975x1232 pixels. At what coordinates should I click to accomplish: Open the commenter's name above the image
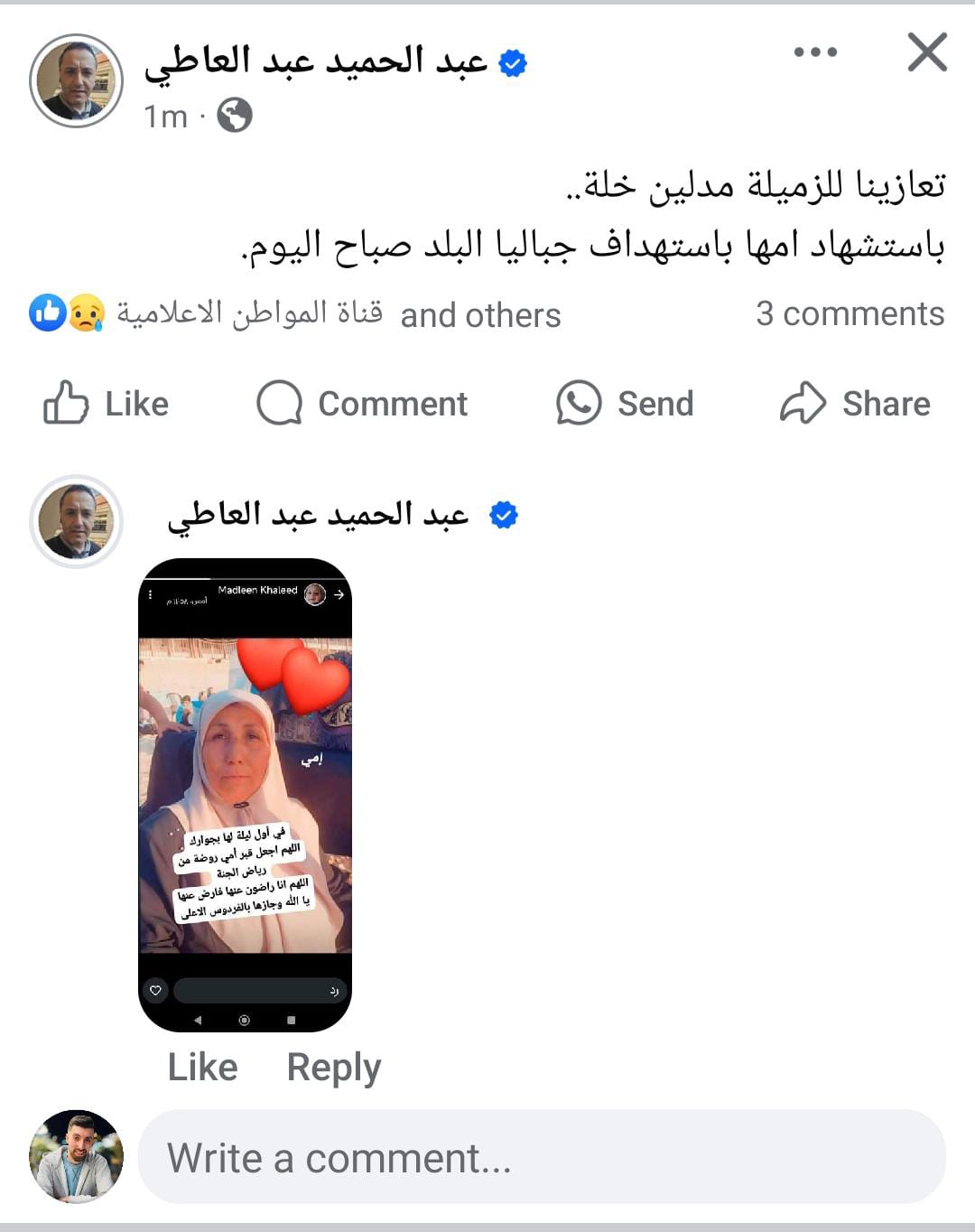coord(318,515)
